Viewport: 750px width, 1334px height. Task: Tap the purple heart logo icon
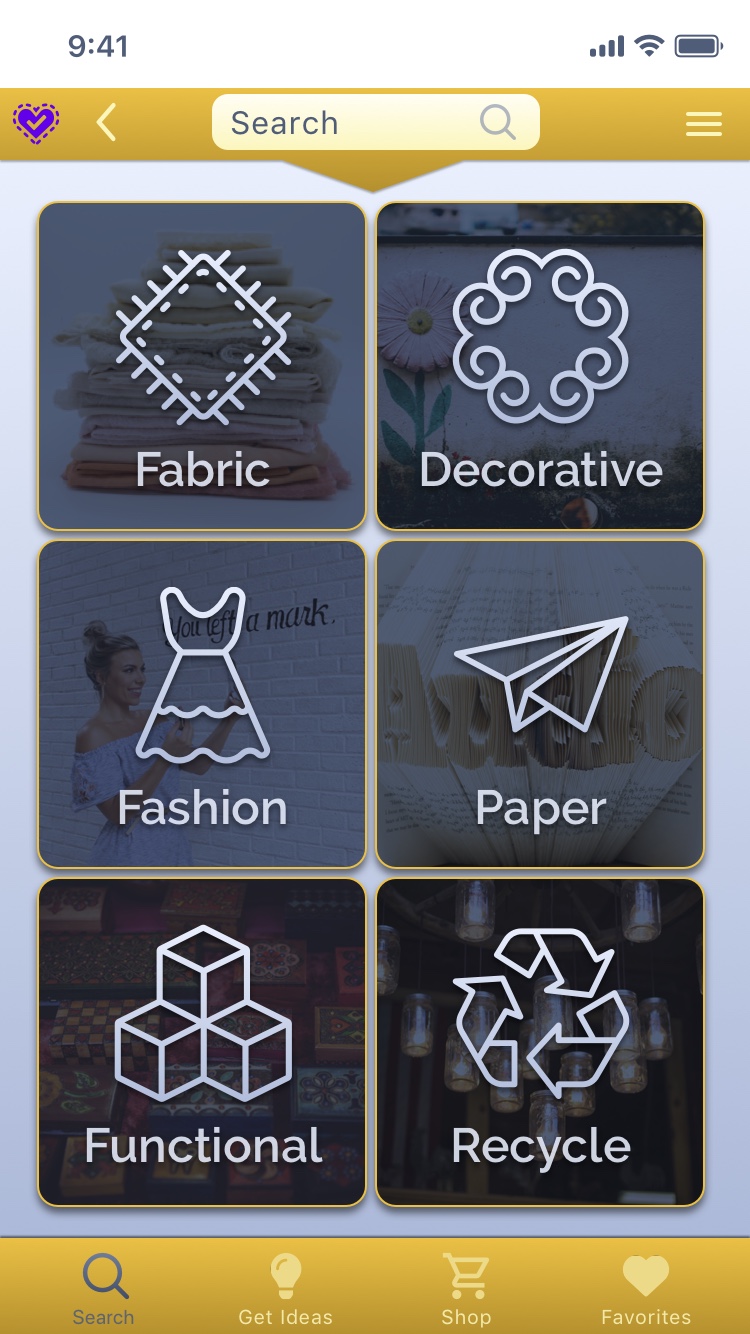(x=36, y=124)
